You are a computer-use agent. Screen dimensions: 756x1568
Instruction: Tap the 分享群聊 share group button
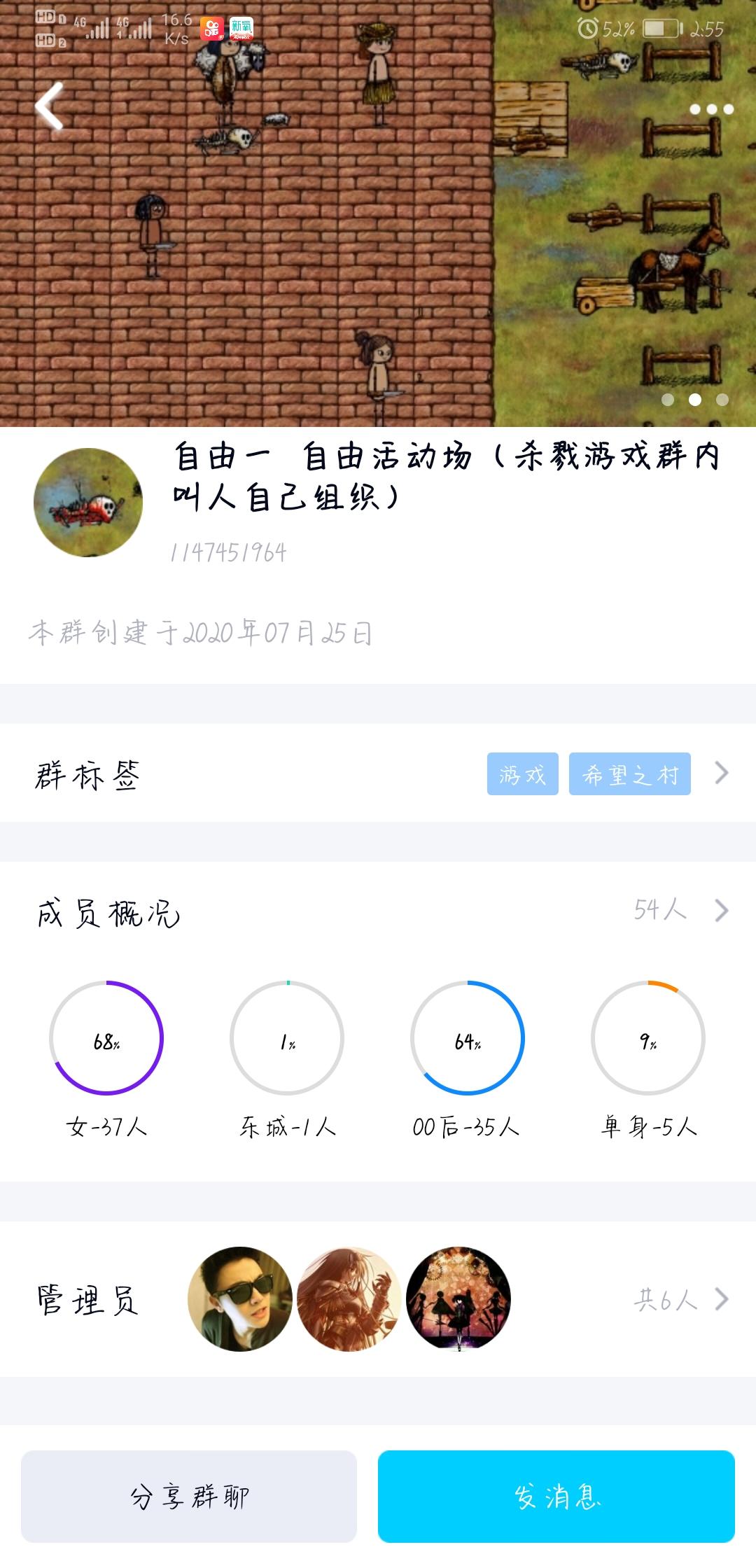[189, 1497]
